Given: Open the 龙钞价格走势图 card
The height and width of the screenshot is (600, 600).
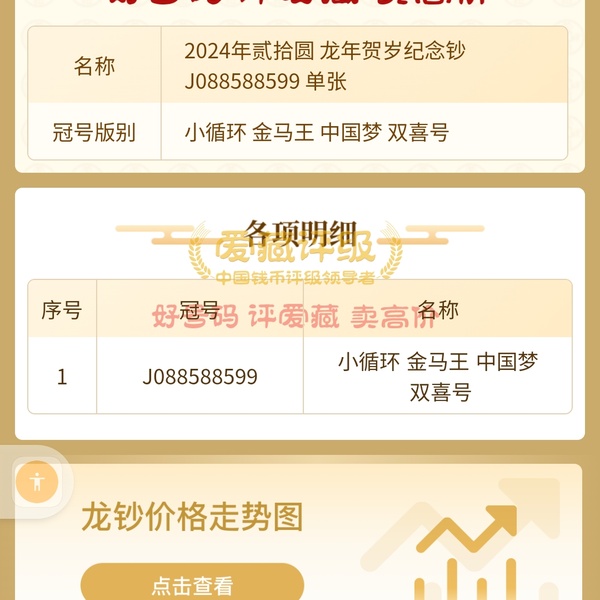Looking at the screenshot, I should click(300, 520).
